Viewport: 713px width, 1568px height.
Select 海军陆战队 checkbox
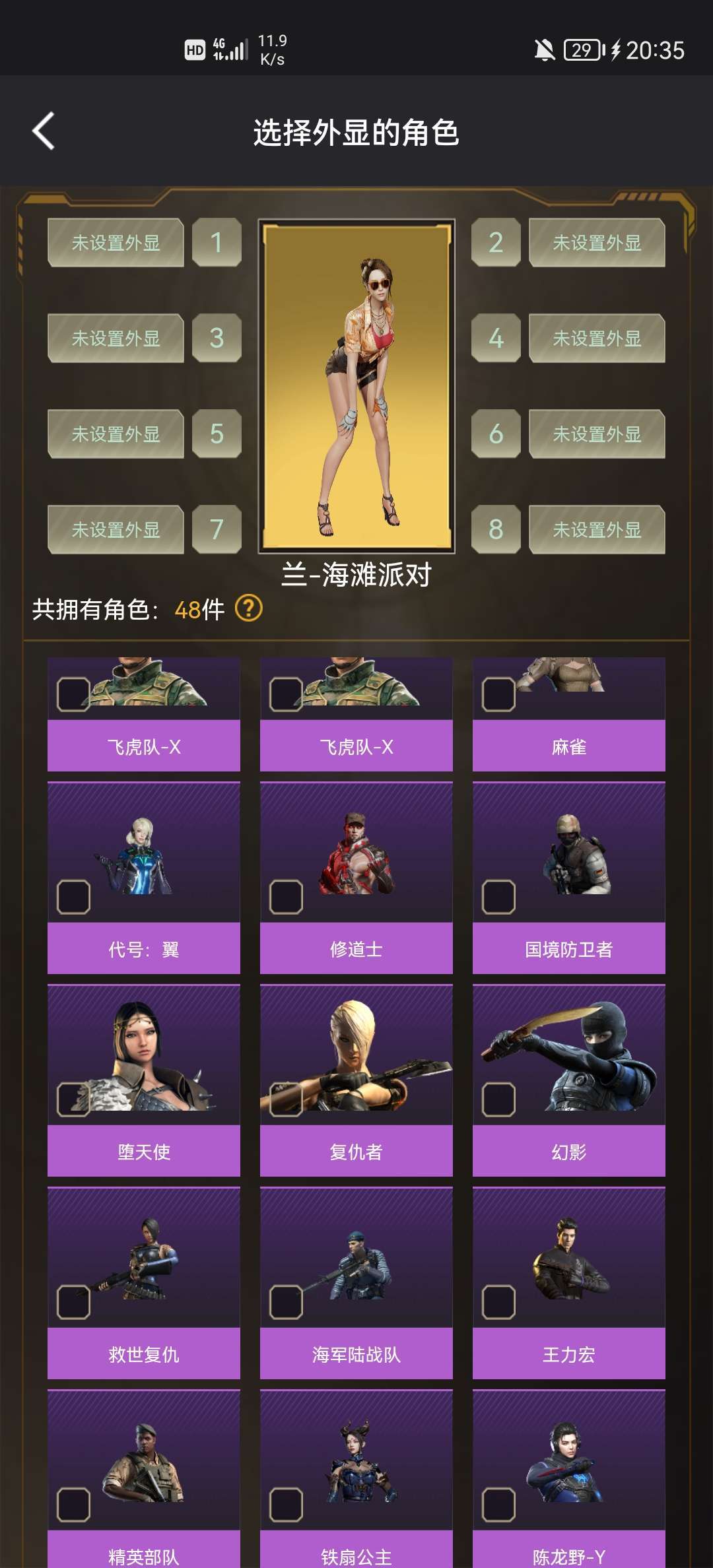pyautogui.click(x=286, y=1302)
